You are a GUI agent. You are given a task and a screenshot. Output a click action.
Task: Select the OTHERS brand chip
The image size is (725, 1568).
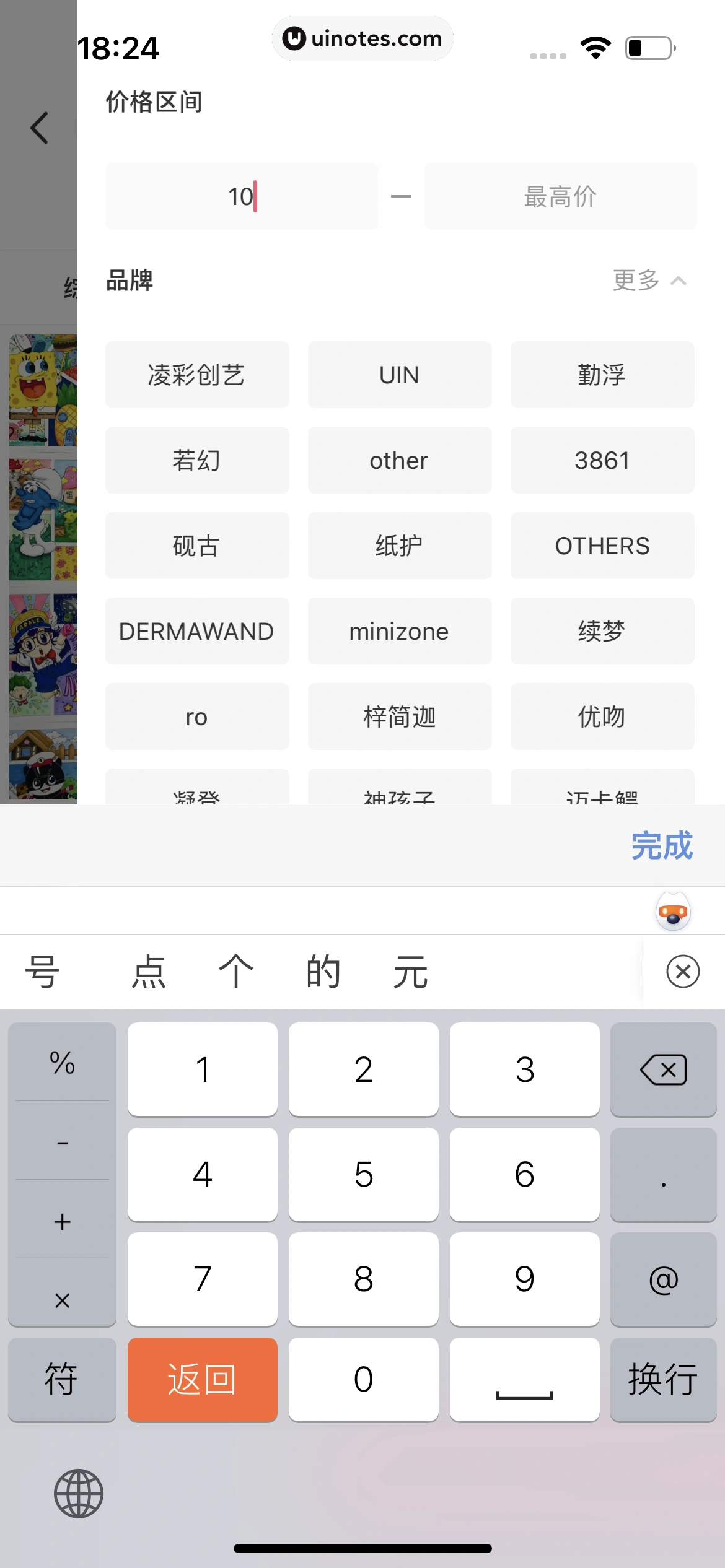pyautogui.click(x=602, y=546)
